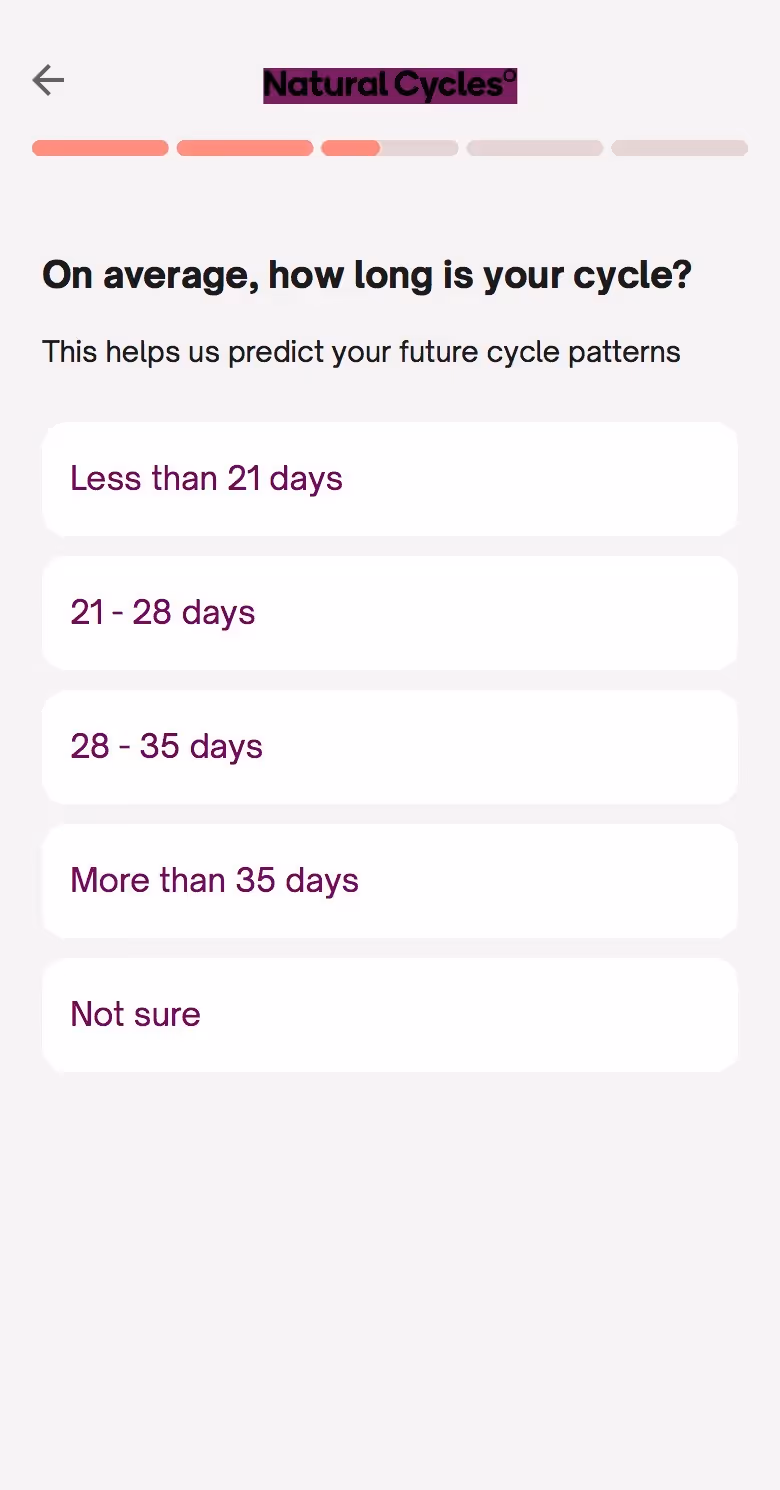780x1490 pixels.
Task: Answer Not sure for cycle length
Action: (389, 1015)
